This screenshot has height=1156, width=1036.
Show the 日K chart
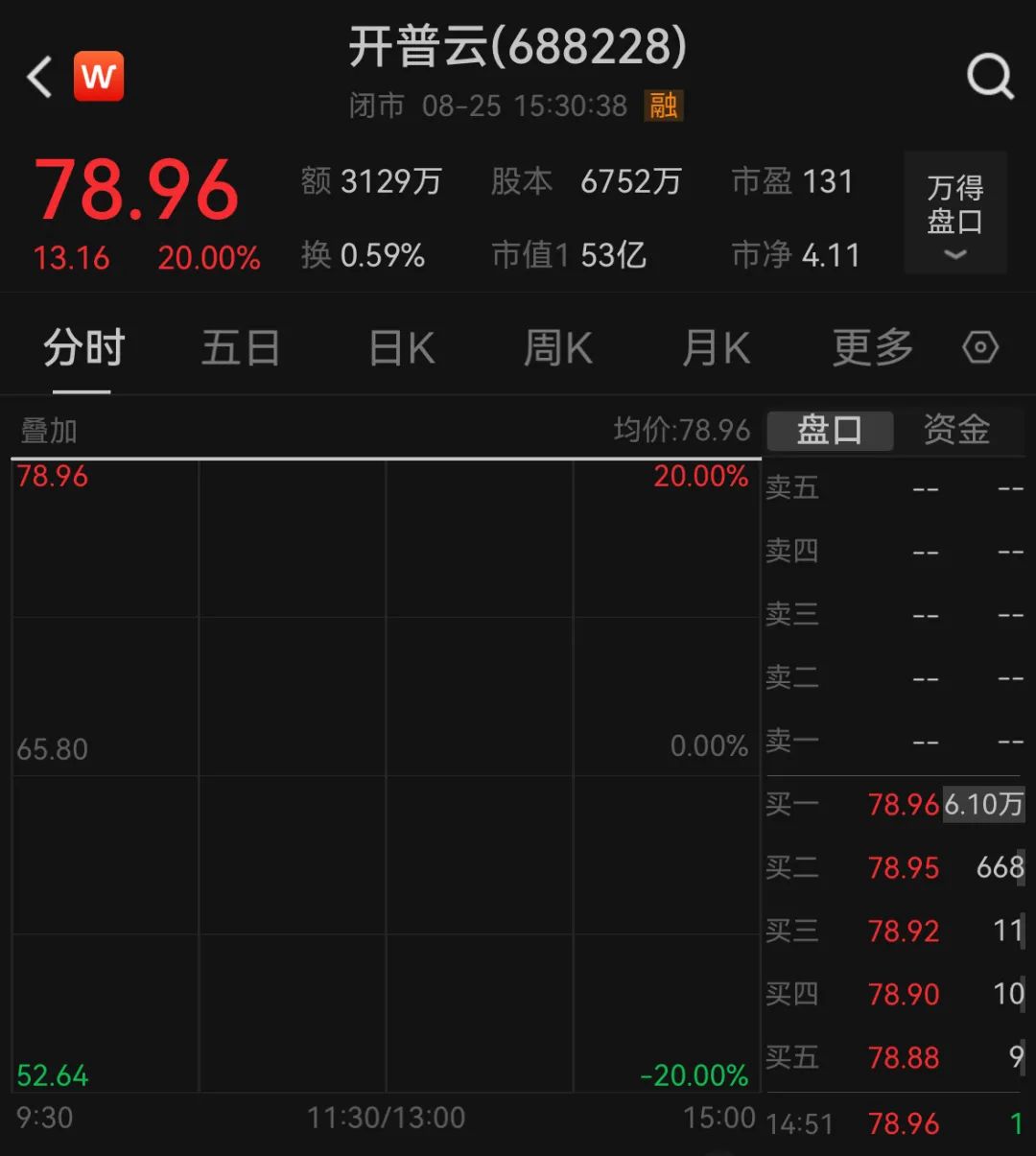(x=402, y=347)
